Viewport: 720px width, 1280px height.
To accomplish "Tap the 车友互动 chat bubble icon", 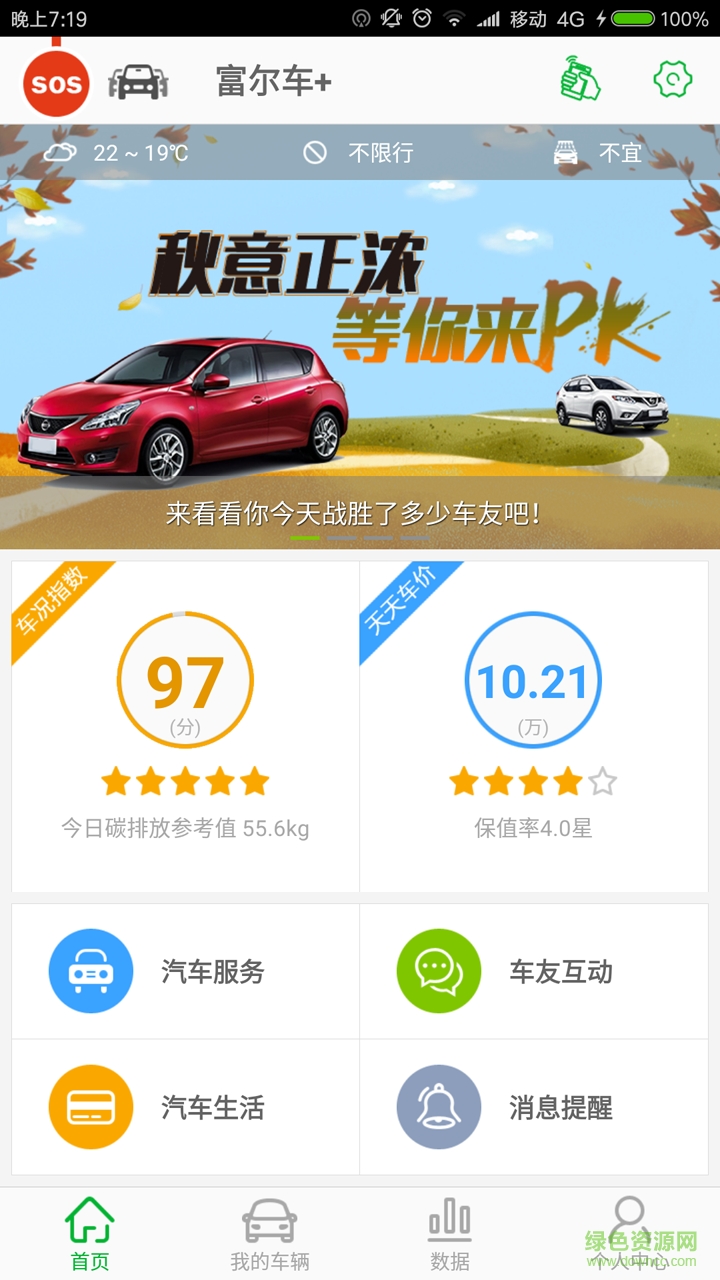I will pyautogui.click(x=438, y=970).
